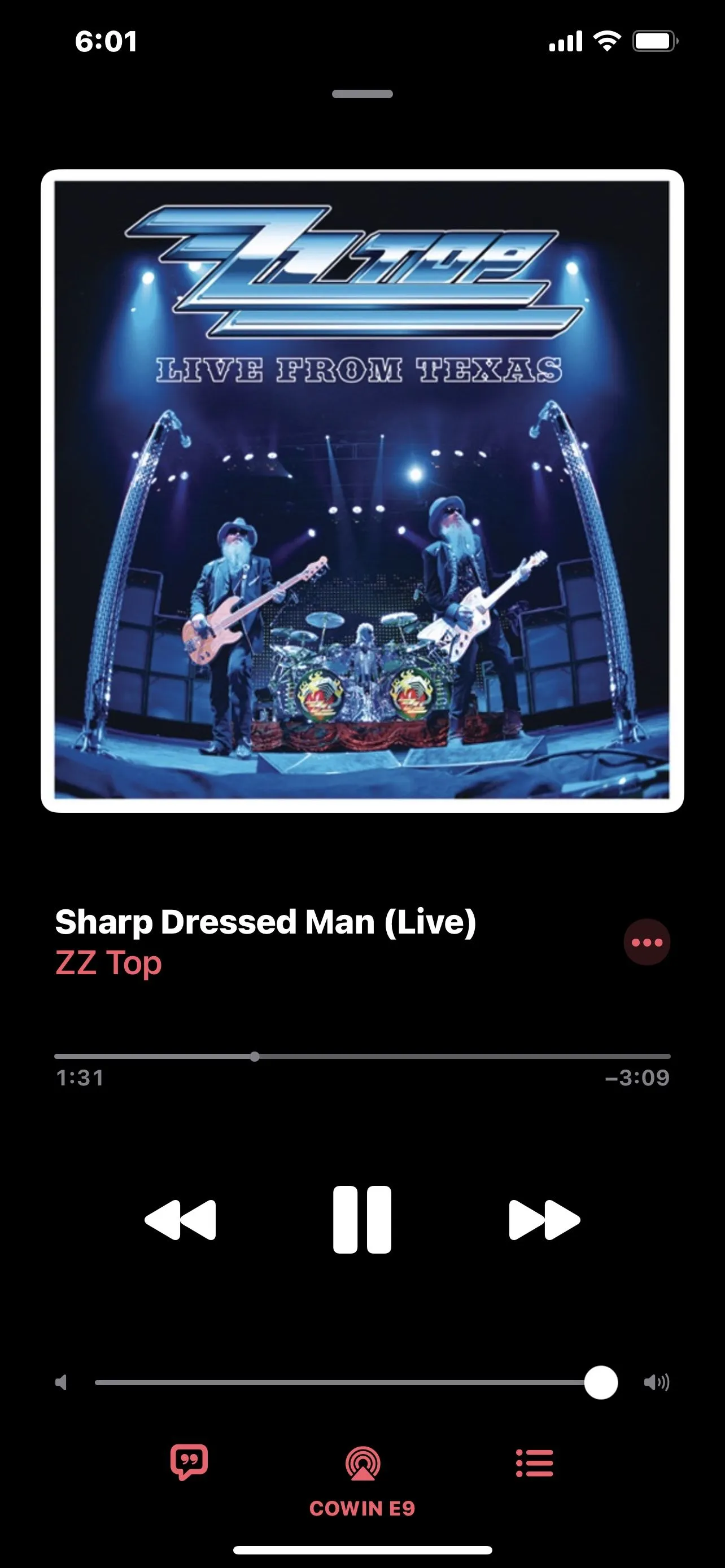The image size is (725, 1568).
Task: Tap the volume slider
Action: tap(341, 1382)
